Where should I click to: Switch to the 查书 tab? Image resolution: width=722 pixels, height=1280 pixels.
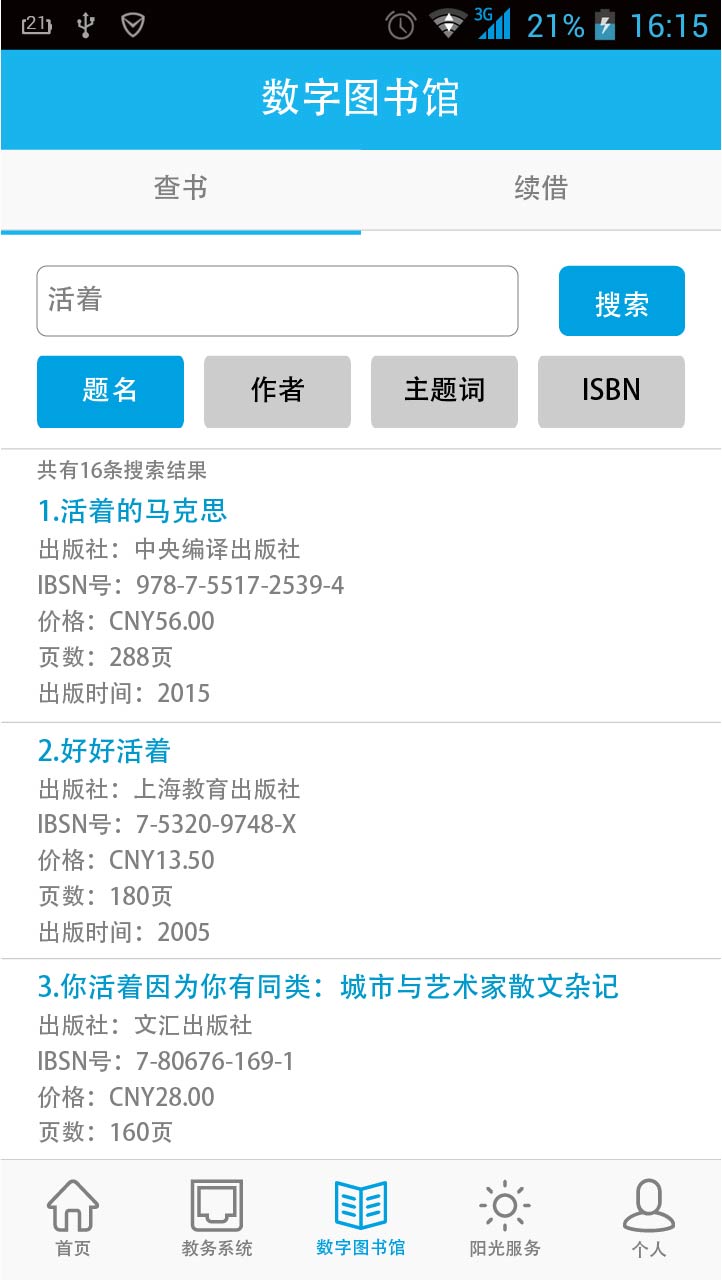click(180, 189)
